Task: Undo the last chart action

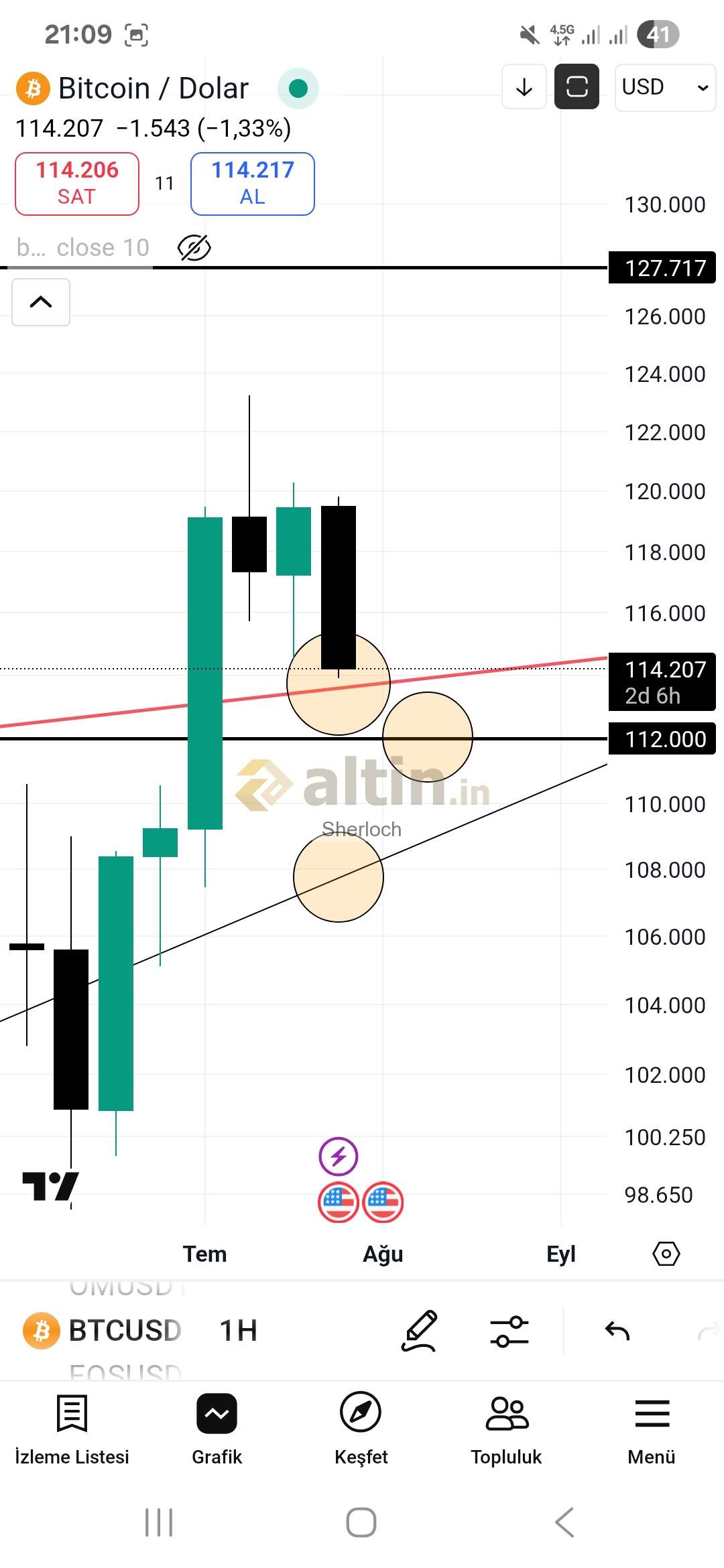Action: pyautogui.click(x=617, y=1331)
